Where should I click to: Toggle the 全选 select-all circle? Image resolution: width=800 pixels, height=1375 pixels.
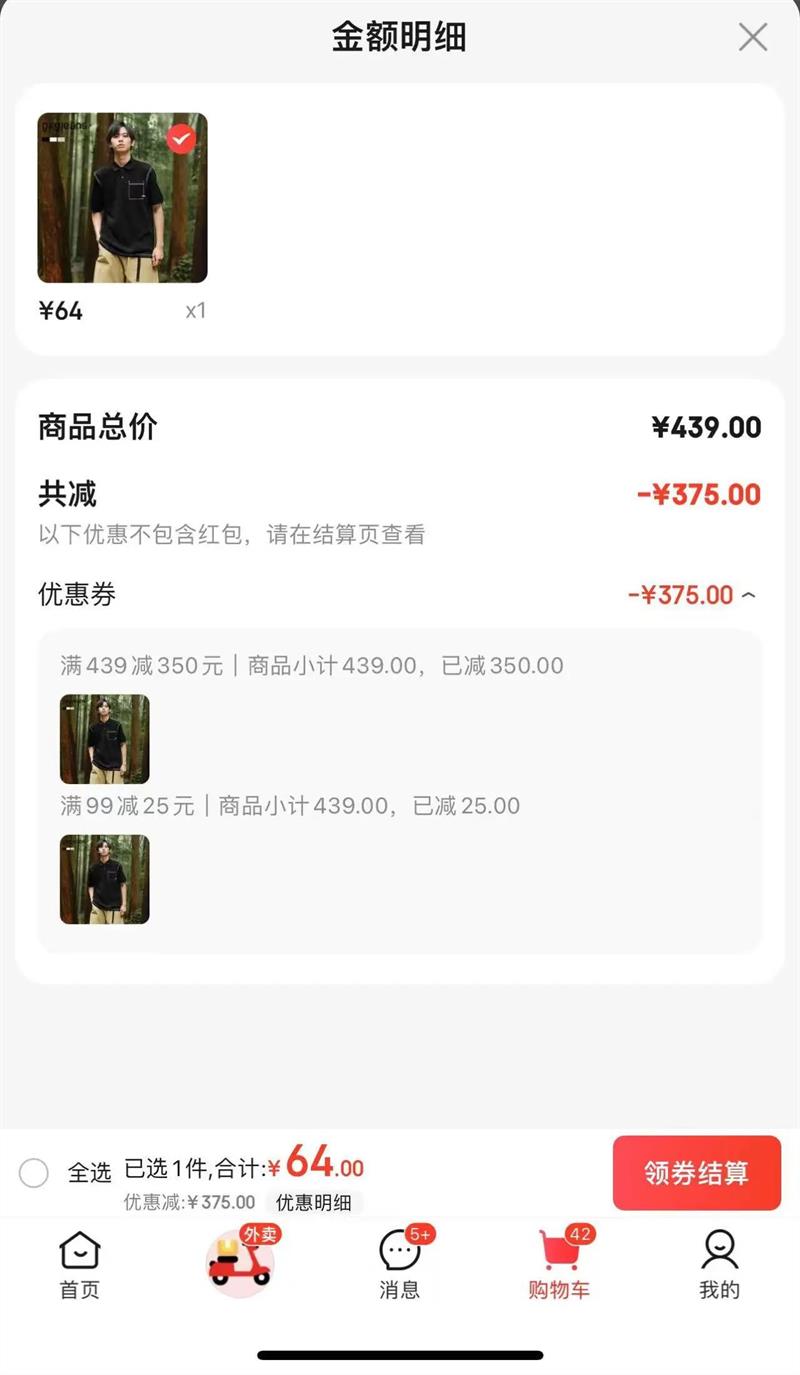coord(34,1172)
